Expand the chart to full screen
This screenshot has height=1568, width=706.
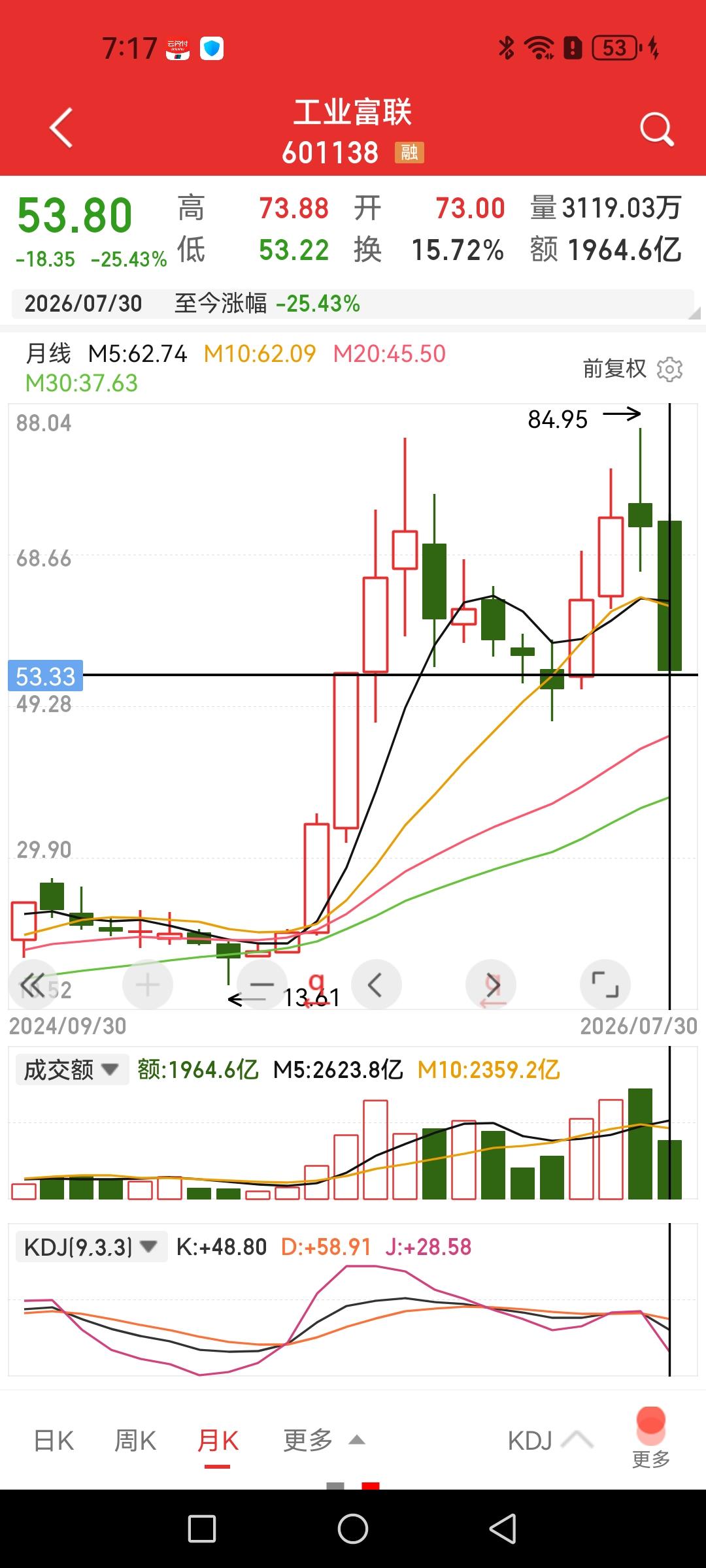coord(605,985)
